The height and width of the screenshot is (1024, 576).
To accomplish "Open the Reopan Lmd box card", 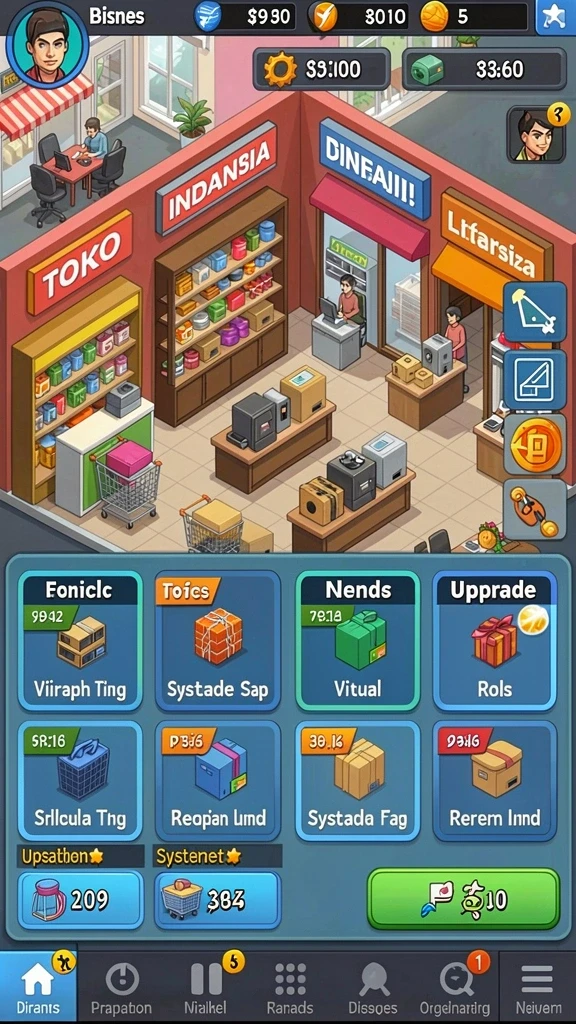I will coord(217,780).
